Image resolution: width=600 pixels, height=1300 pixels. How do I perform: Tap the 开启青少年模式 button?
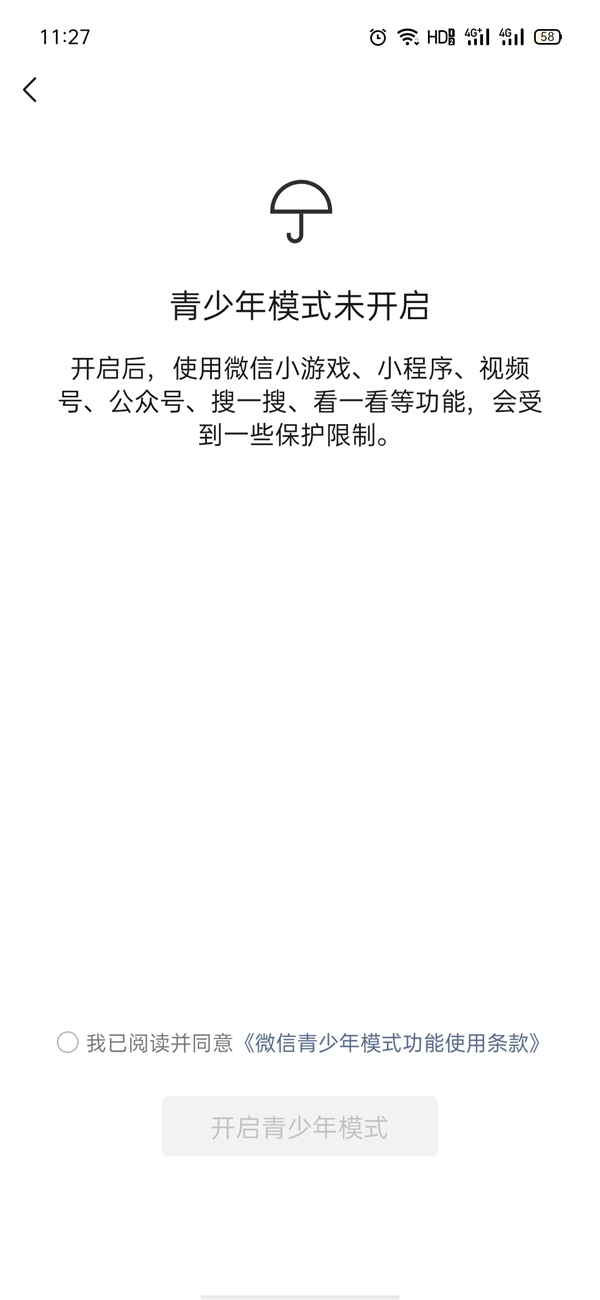pos(299,1127)
